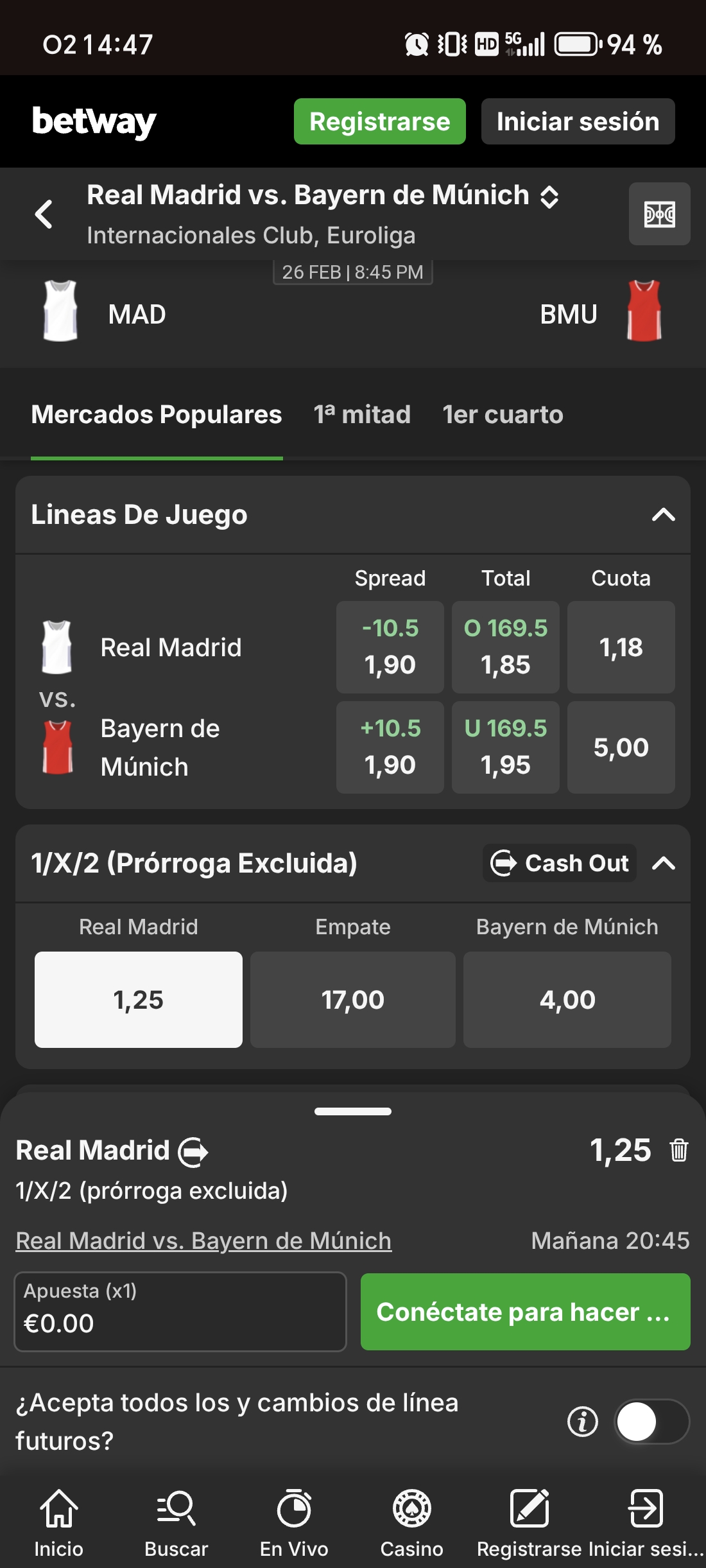Enter stake in the Apuesta field
This screenshot has width=706, height=1568.
click(x=180, y=1312)
